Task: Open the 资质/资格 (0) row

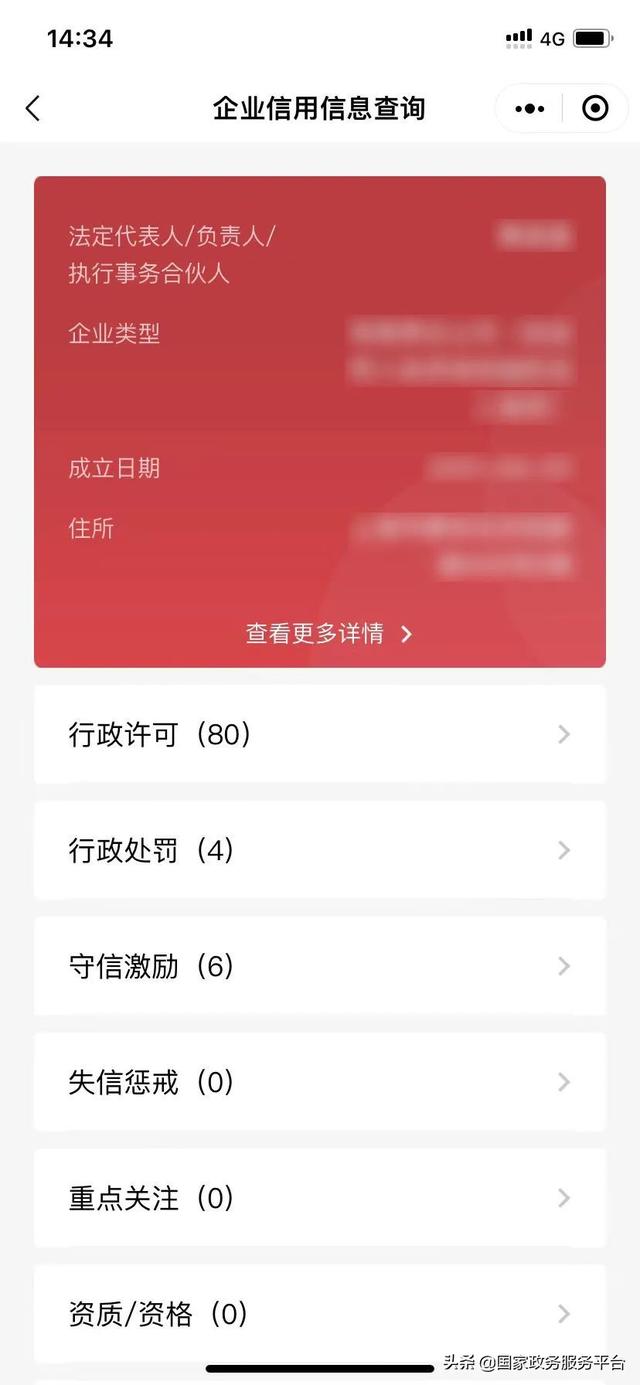Action: pos(320,1313)
